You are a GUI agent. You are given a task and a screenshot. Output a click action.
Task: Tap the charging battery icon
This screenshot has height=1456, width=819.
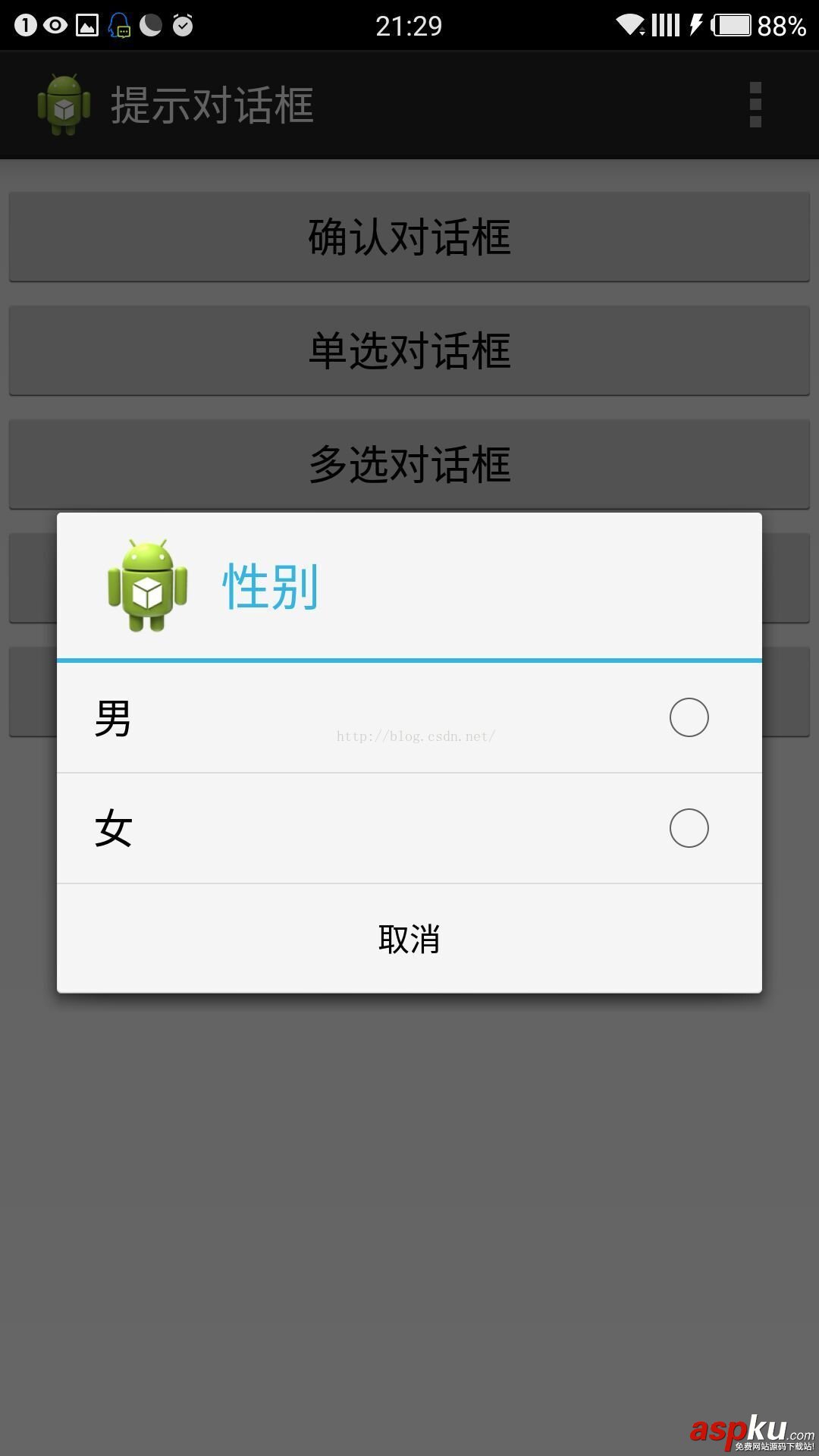click(730, 24)
